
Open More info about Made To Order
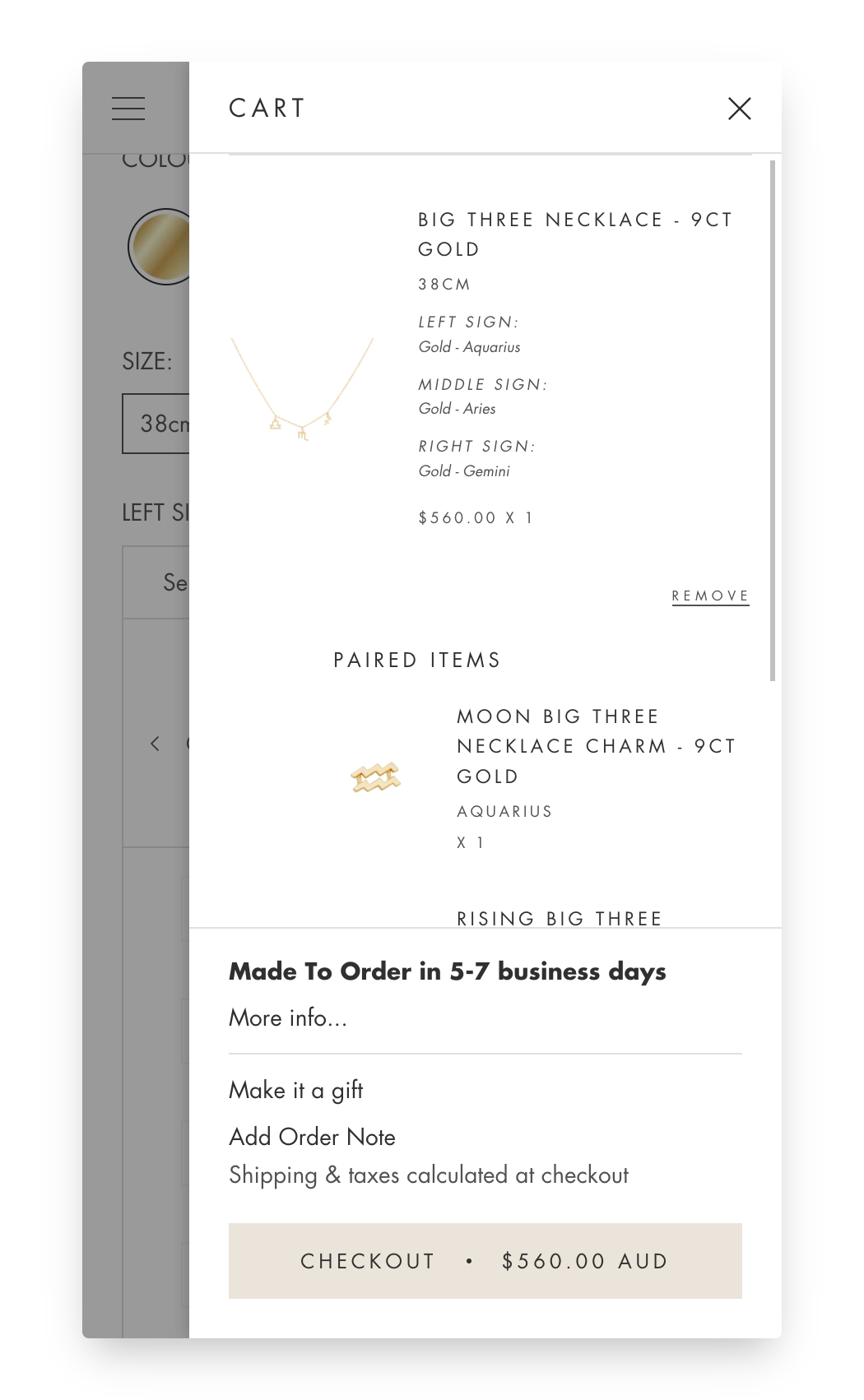288,1018
